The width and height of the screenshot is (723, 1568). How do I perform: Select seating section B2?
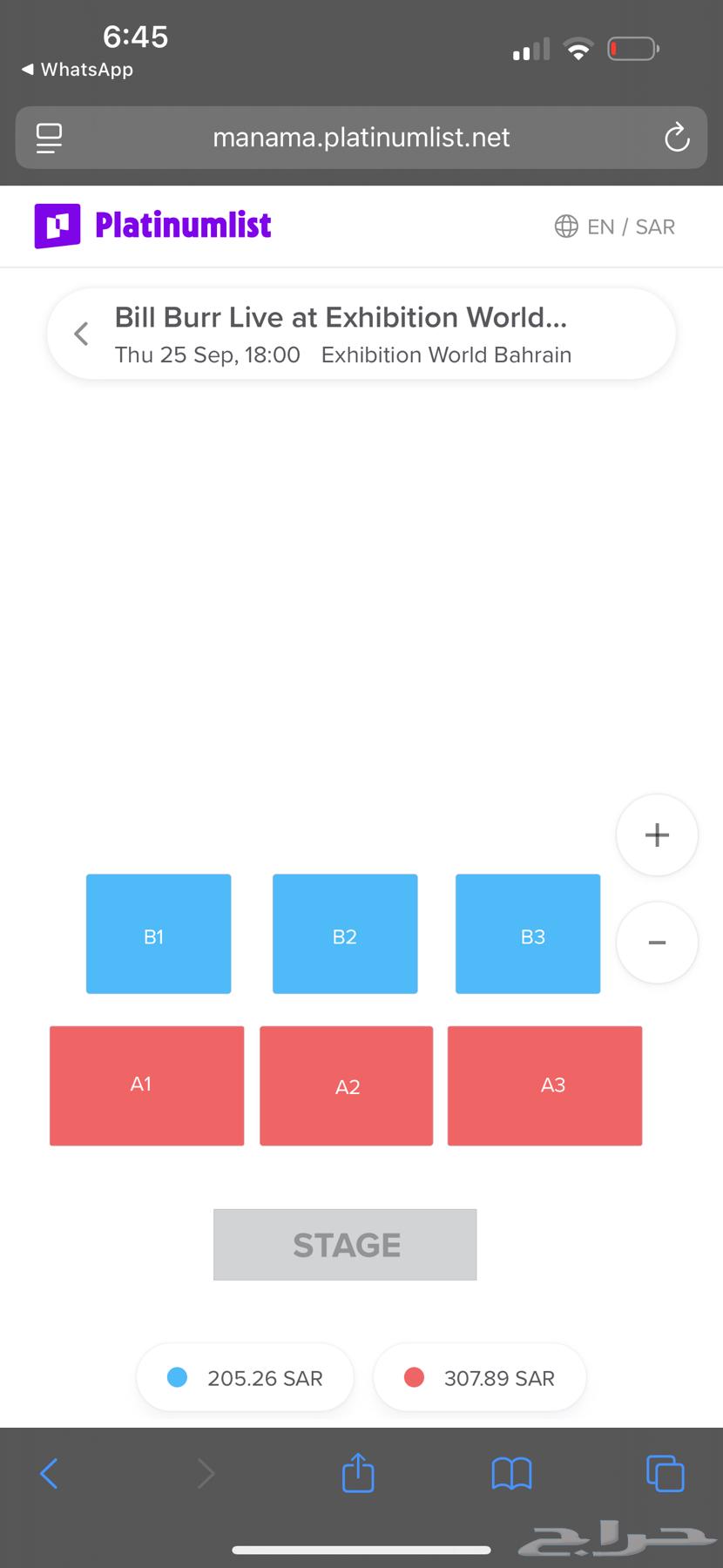[345, 934]
